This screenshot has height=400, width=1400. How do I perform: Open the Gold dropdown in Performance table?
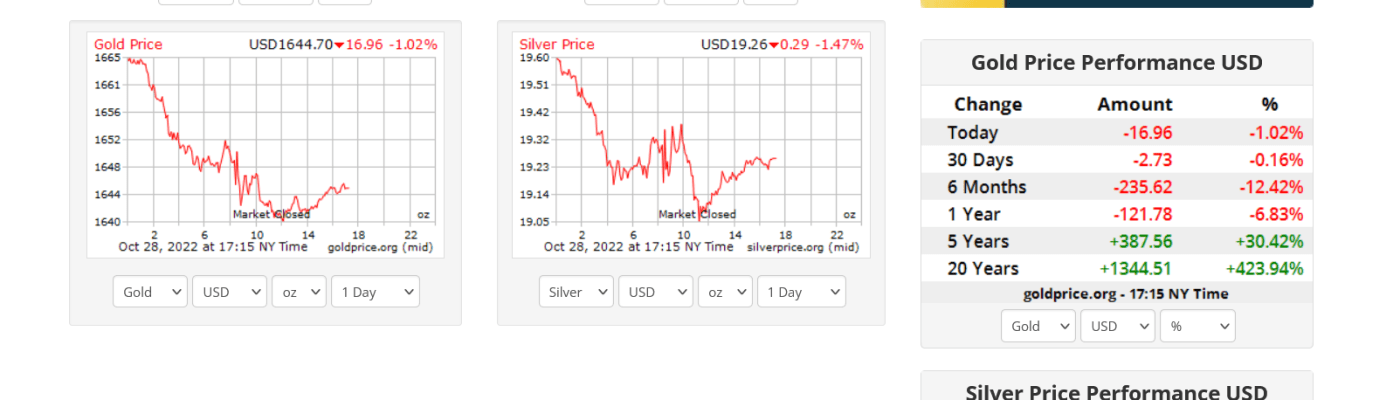tap(1038, 326)
